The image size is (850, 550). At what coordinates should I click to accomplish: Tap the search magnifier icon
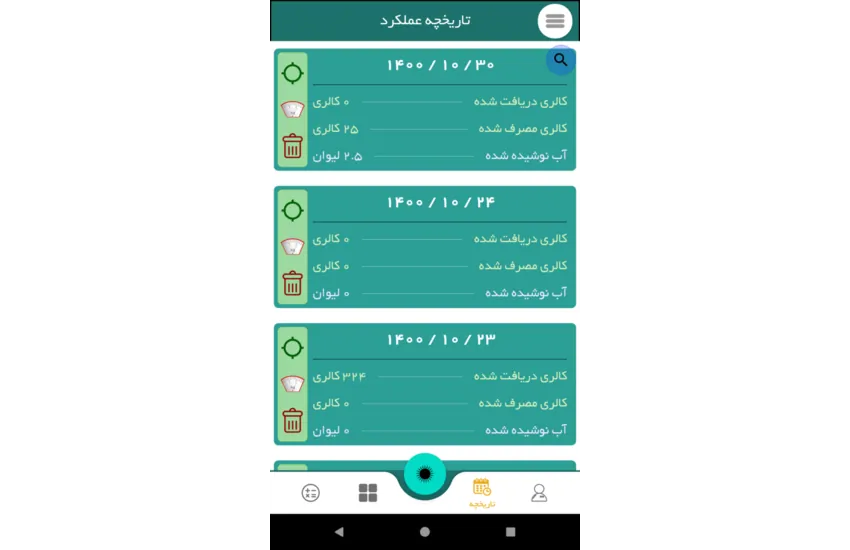[x=561, y=60]
